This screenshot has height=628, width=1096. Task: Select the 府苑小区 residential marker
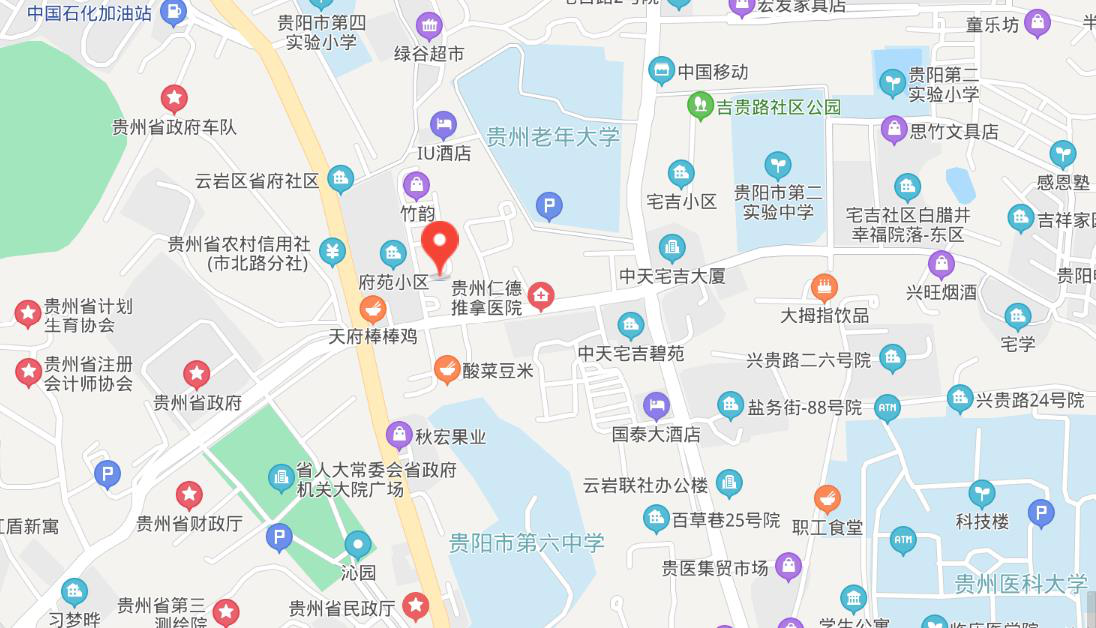coord(393,254)
